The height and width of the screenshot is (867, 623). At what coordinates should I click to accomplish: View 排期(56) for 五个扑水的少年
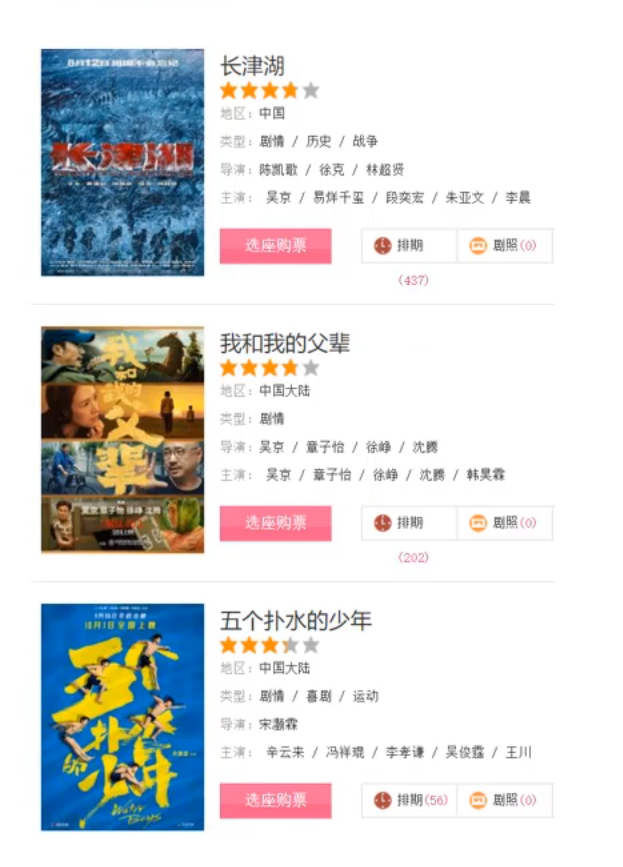coord(409,800)
